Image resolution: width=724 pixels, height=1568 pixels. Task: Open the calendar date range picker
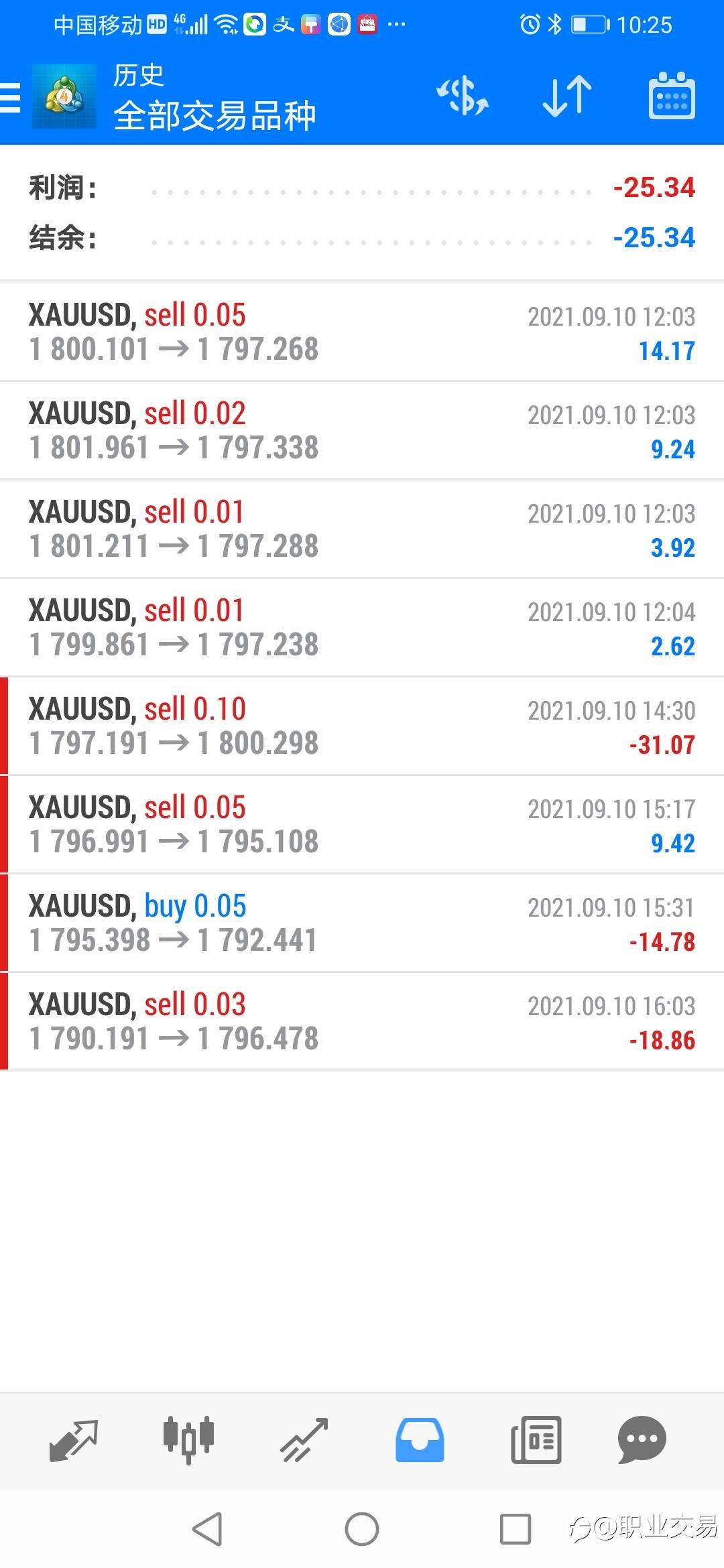pos(671,96)
